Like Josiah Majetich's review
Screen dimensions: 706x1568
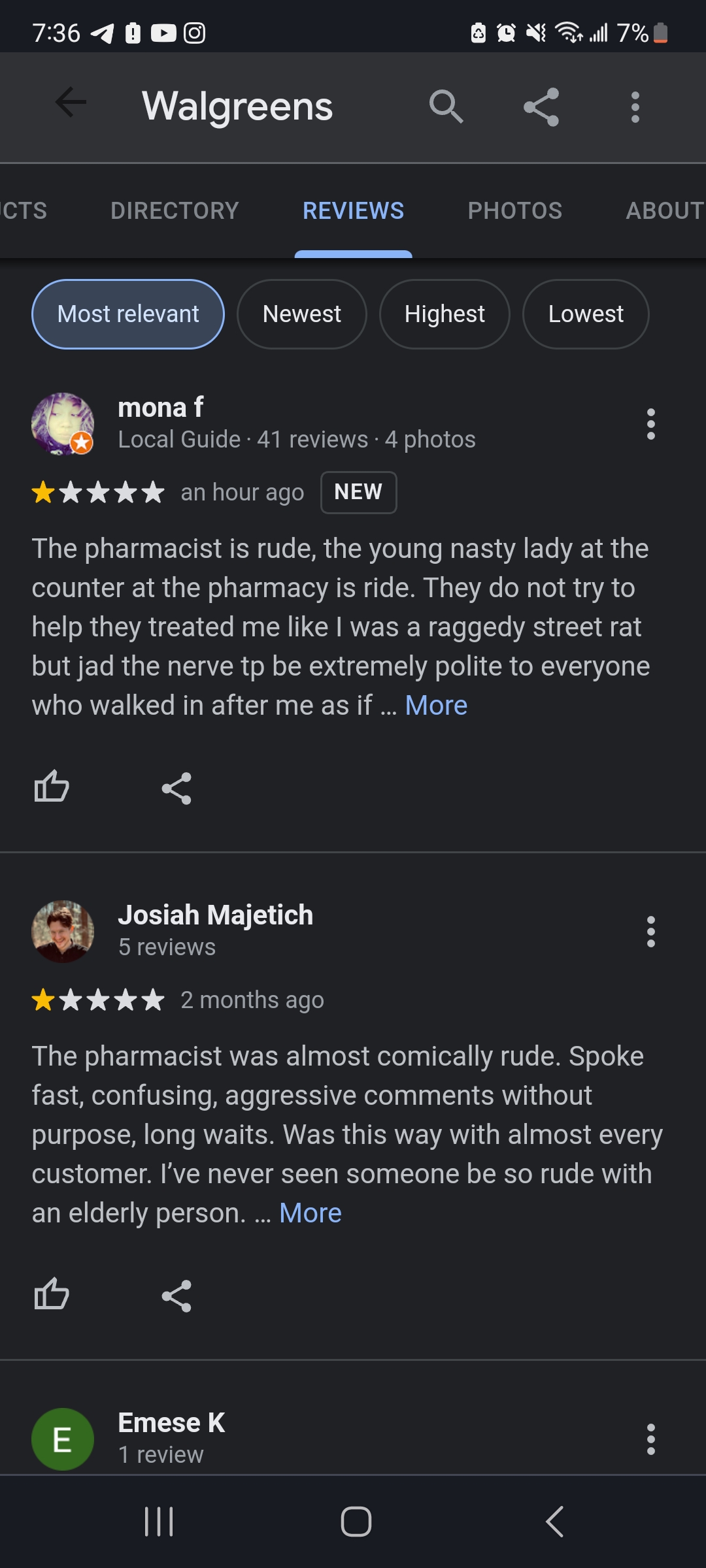pyautogui.click(x=52, y=1294)
